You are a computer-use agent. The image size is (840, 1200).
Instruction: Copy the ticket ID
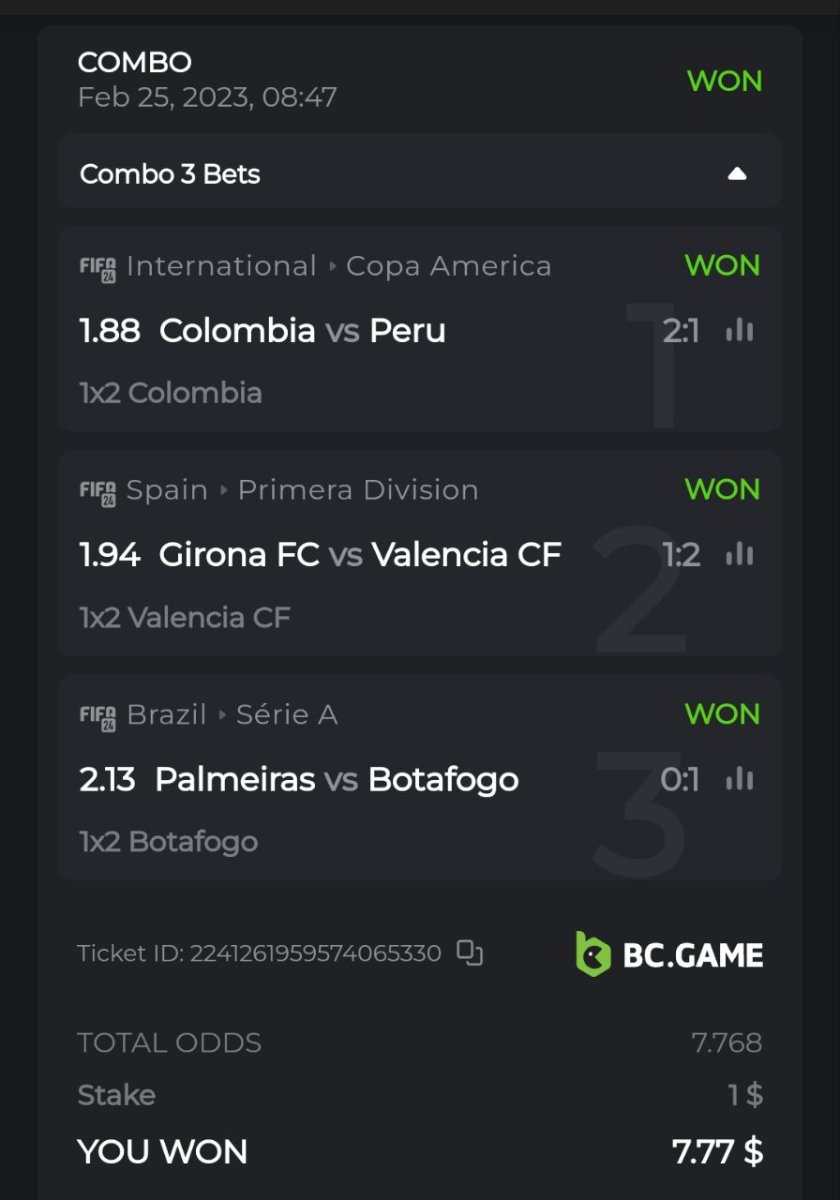[469, 953]
